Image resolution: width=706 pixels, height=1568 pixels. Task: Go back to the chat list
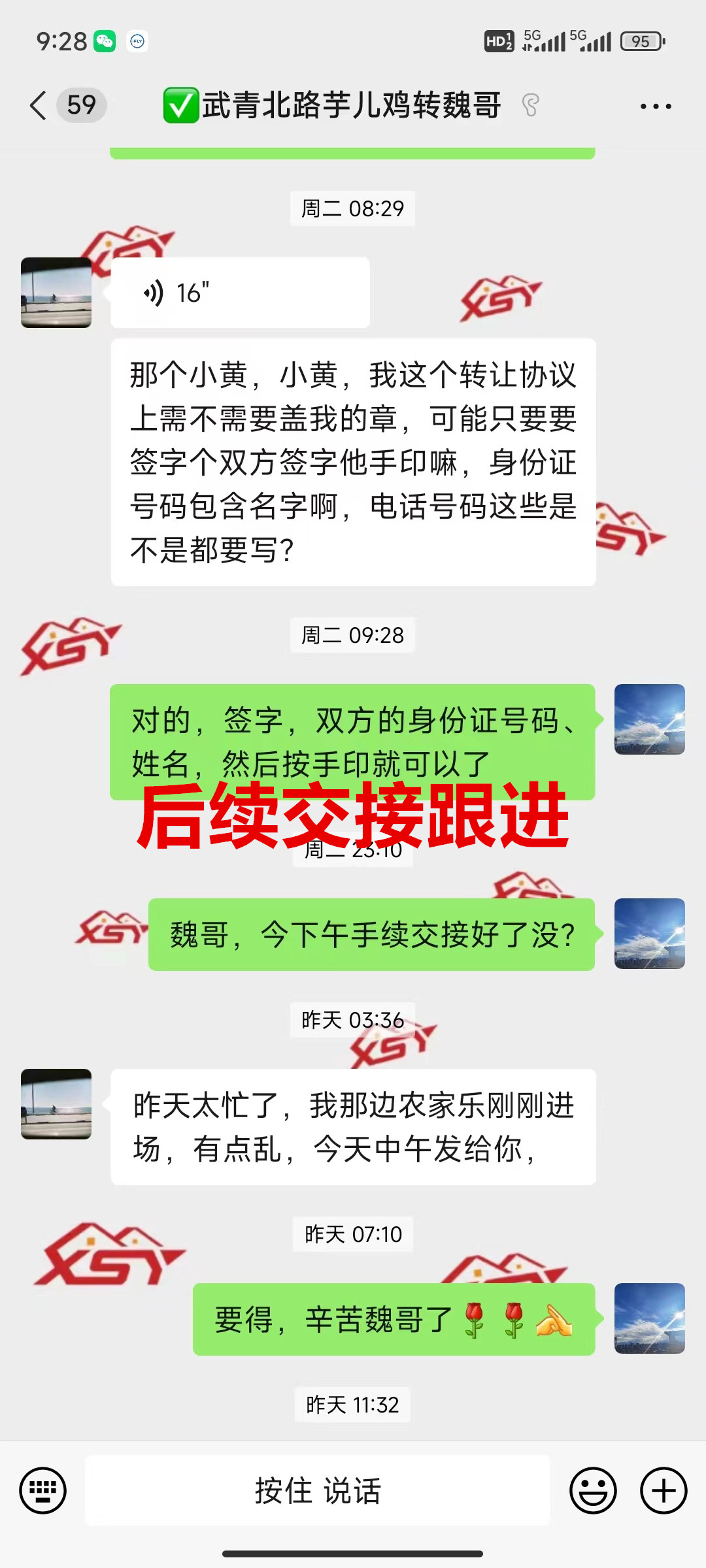pos(39,105)
